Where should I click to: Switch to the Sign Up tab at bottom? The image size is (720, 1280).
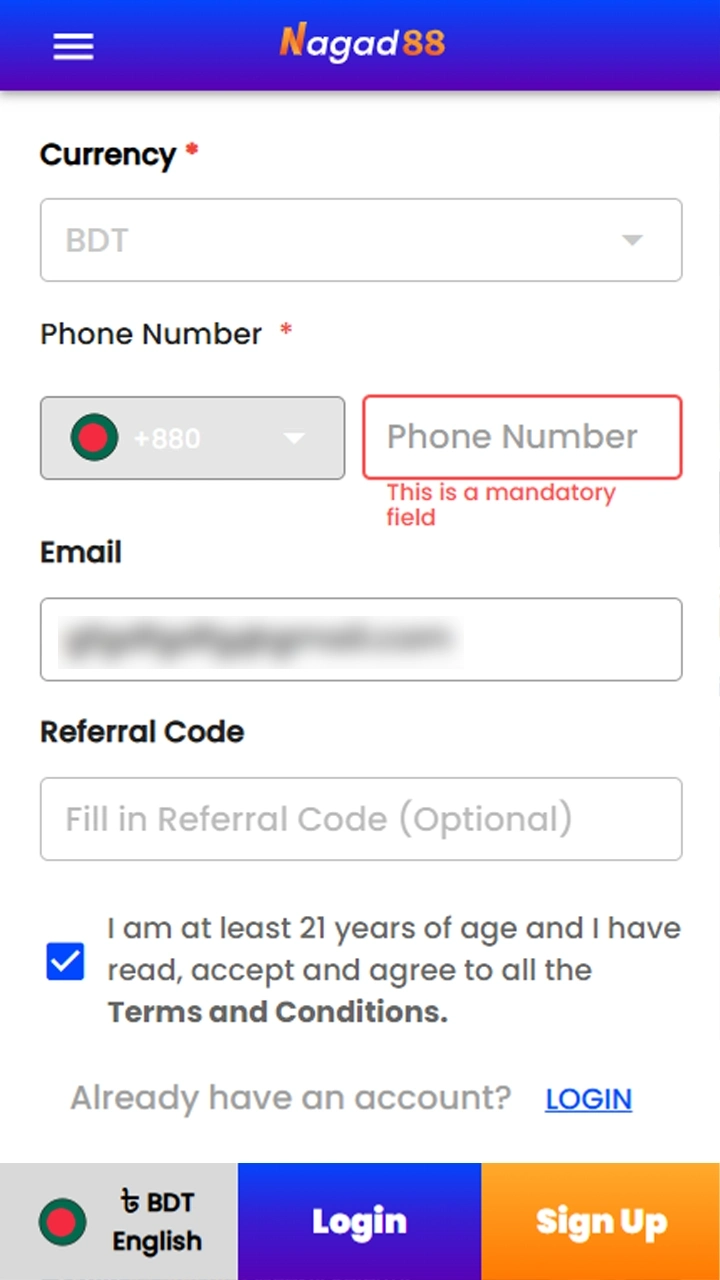601,1221
